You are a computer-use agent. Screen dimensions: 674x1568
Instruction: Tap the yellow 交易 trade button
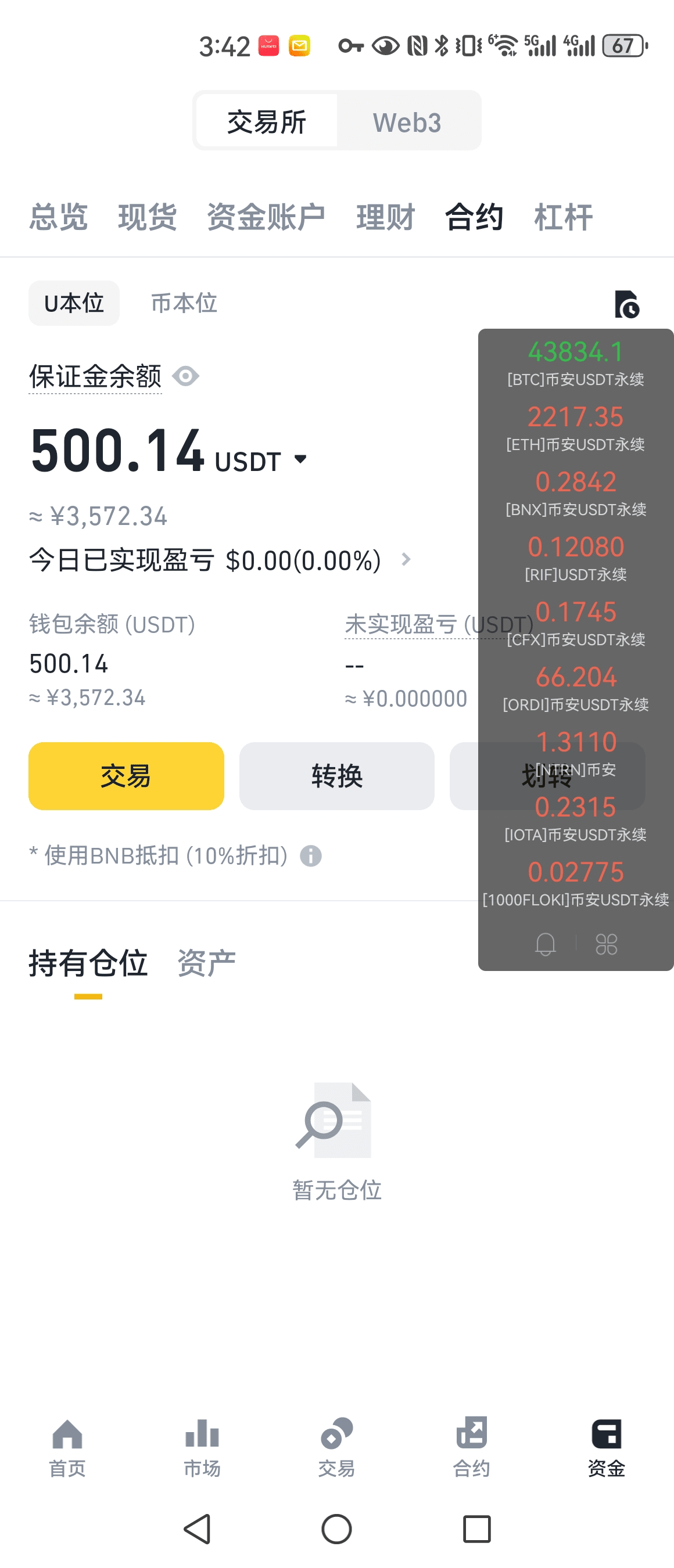coord(126,775)
